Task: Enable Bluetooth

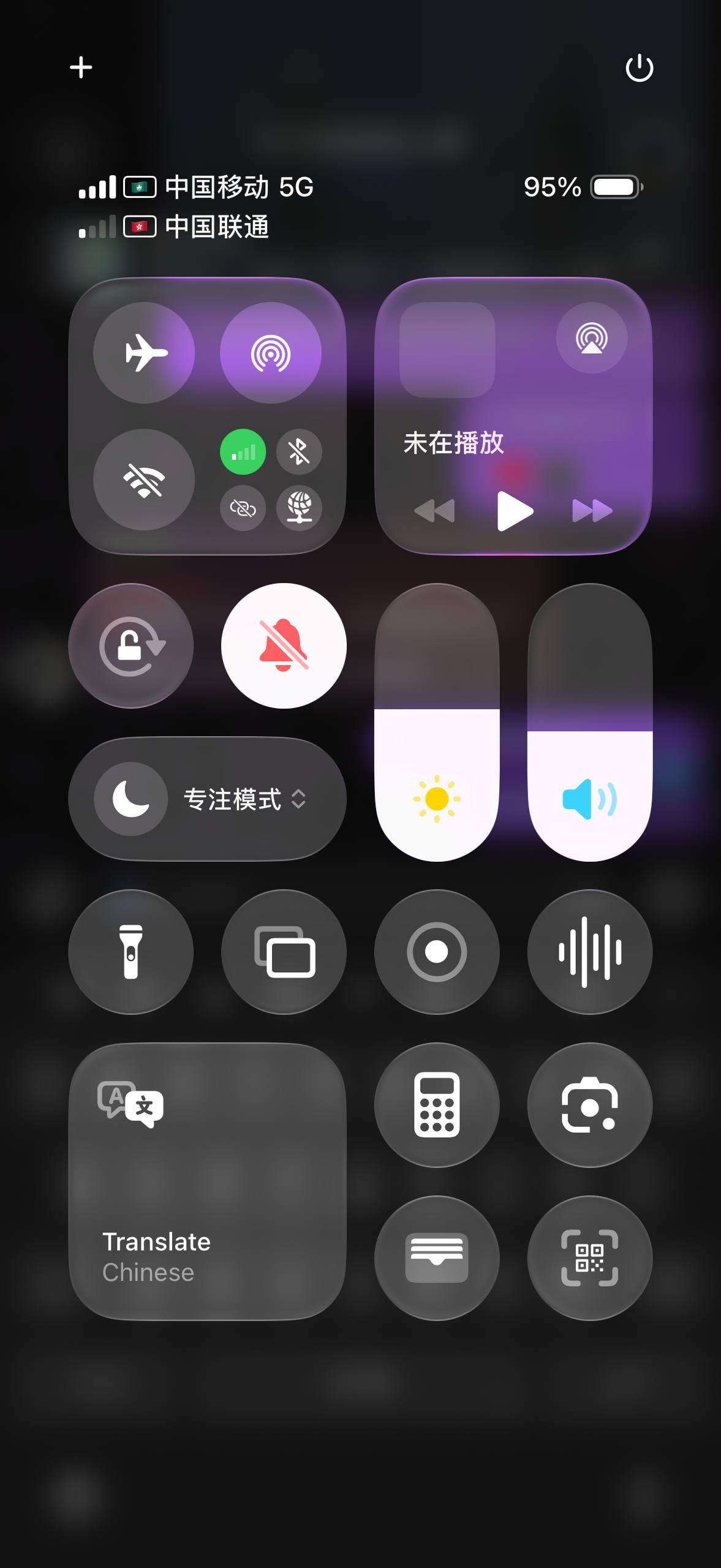Action: (x=299, y=452)
